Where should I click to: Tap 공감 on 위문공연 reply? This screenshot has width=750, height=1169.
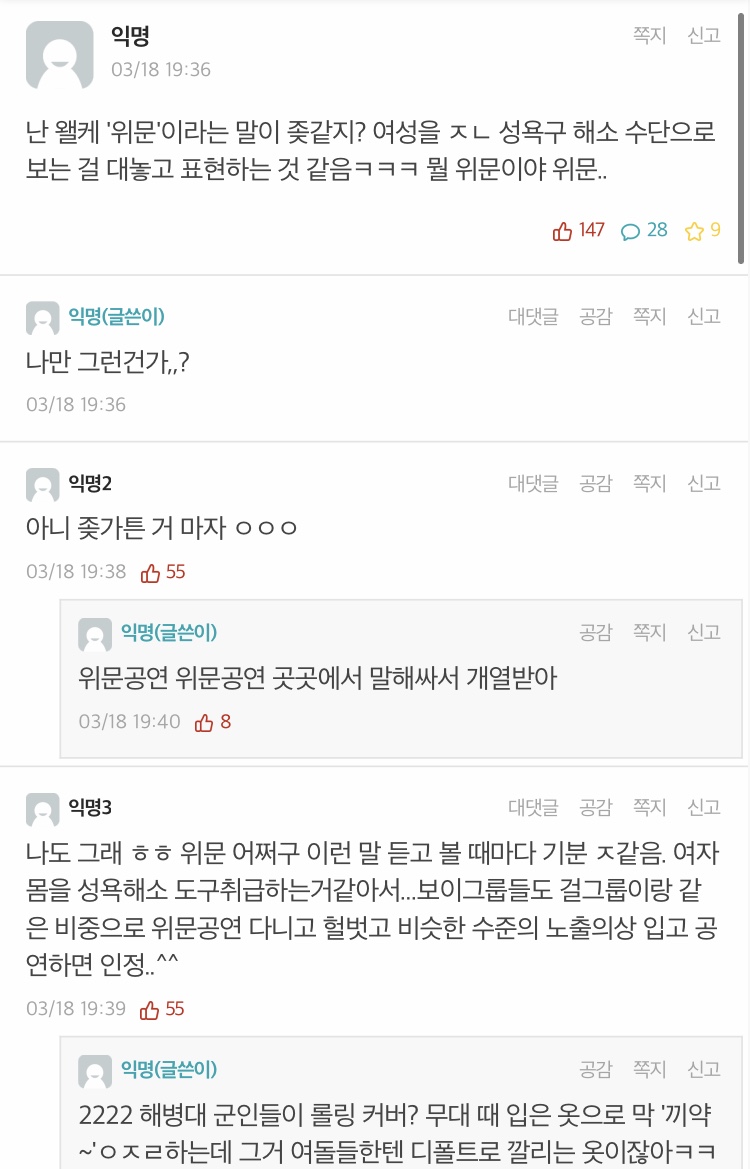[x=595, y=632]
